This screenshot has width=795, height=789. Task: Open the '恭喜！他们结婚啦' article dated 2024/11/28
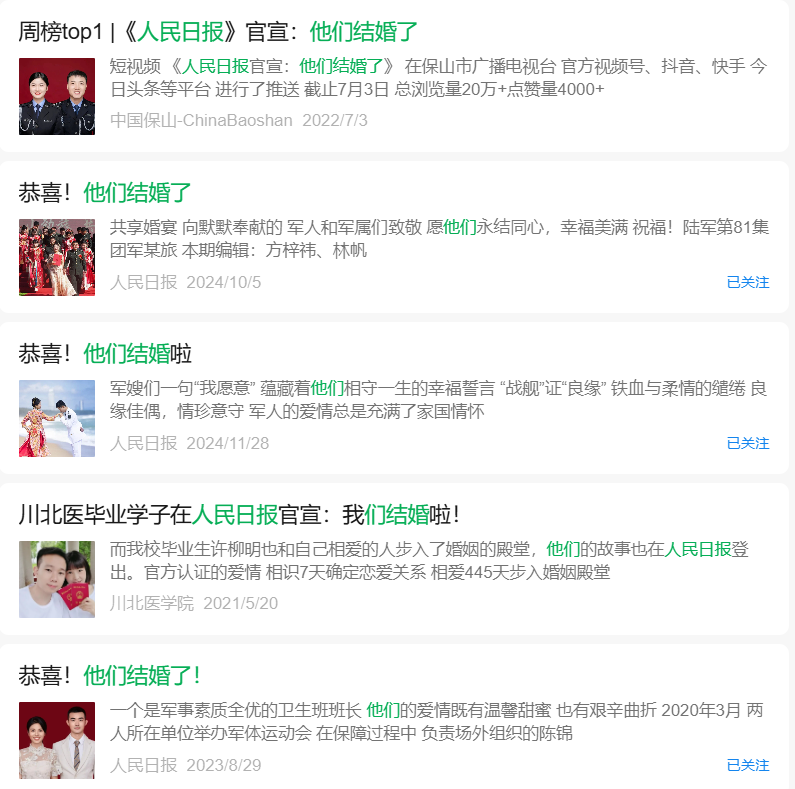105,354
